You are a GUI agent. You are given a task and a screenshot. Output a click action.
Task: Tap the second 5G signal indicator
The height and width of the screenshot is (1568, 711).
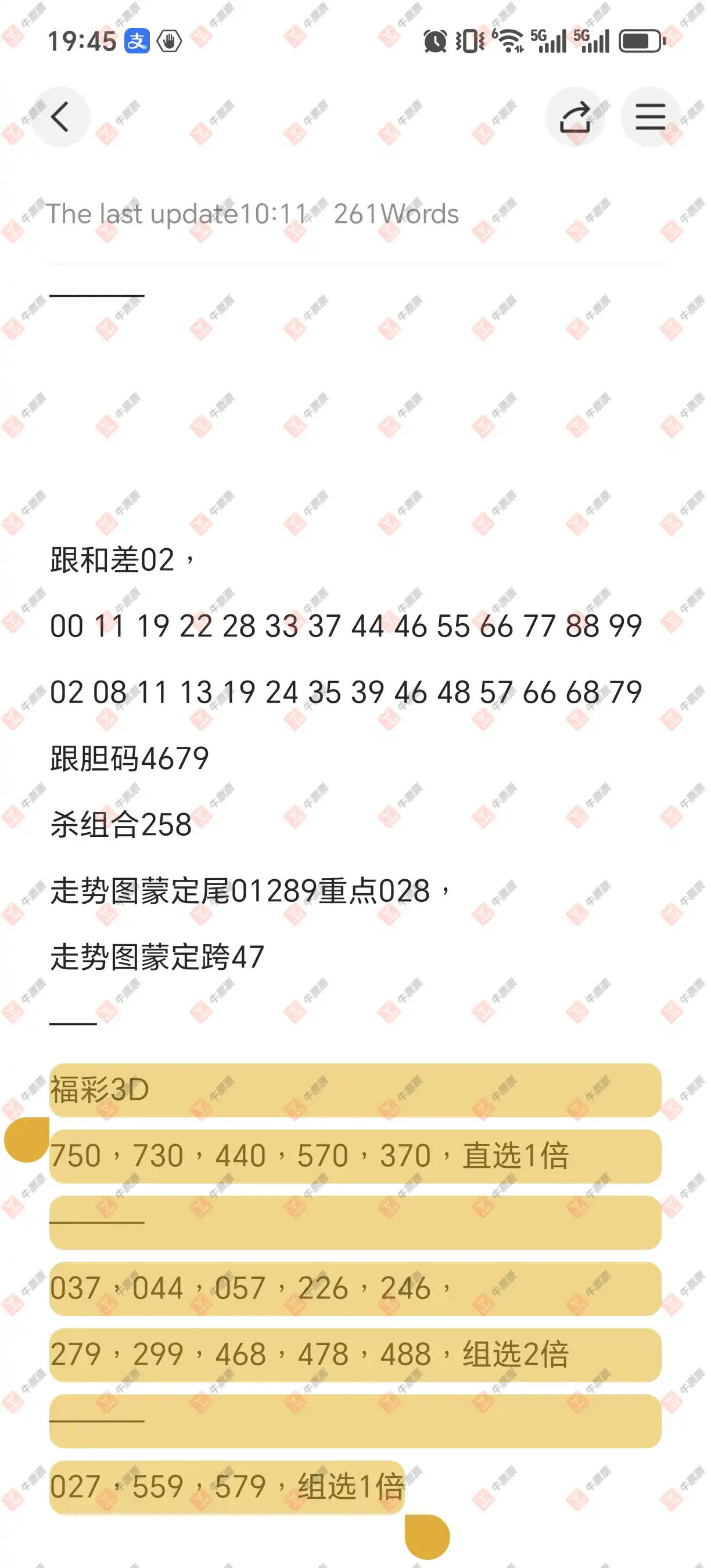594,41
